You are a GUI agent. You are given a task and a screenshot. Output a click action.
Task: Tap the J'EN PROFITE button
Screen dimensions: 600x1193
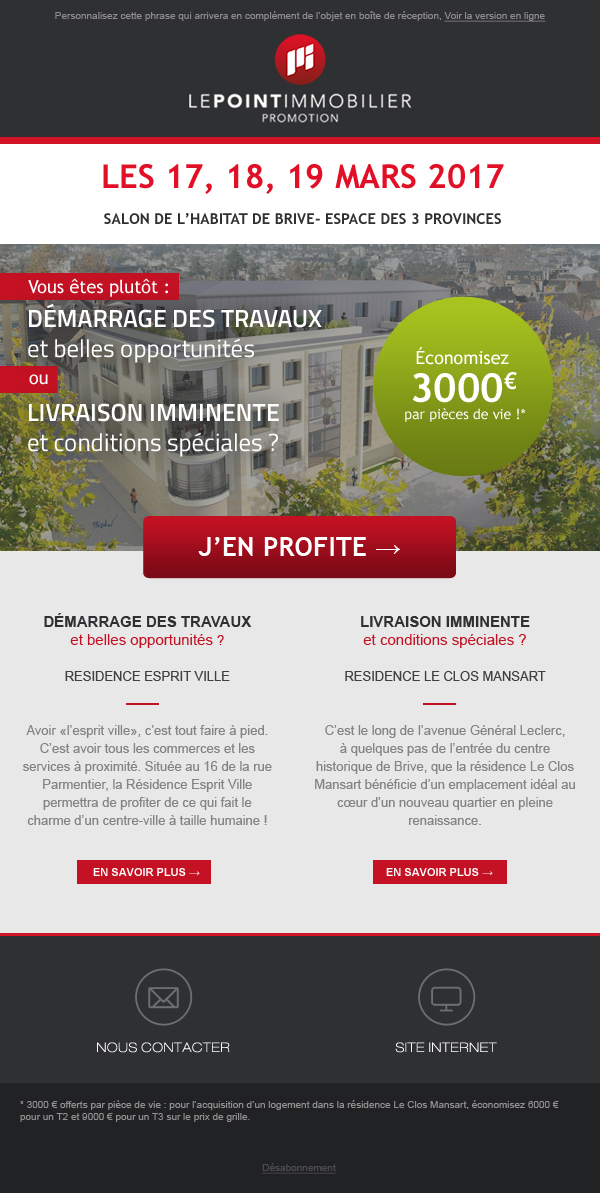pos(299,547)
